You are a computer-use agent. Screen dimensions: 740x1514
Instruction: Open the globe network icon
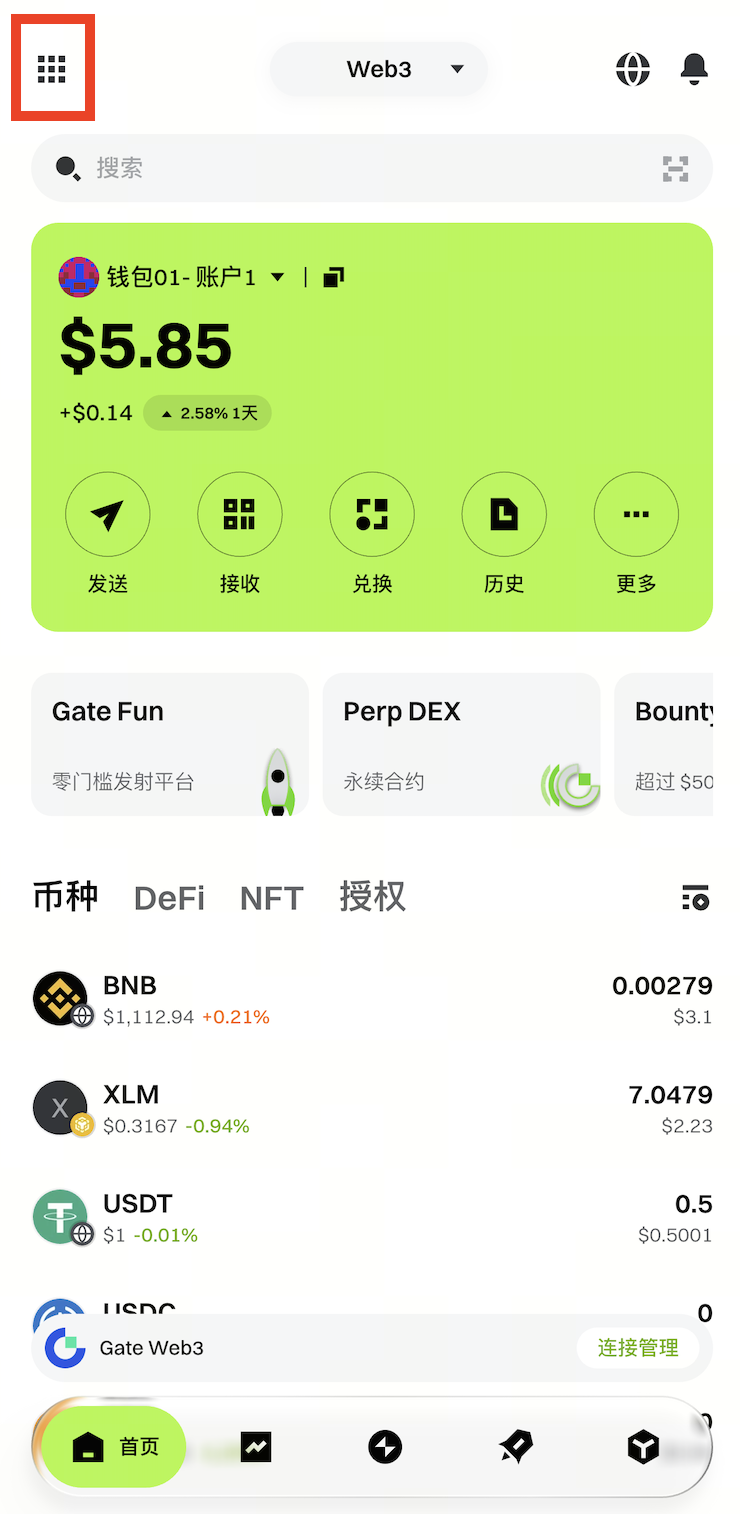(632, 69)
